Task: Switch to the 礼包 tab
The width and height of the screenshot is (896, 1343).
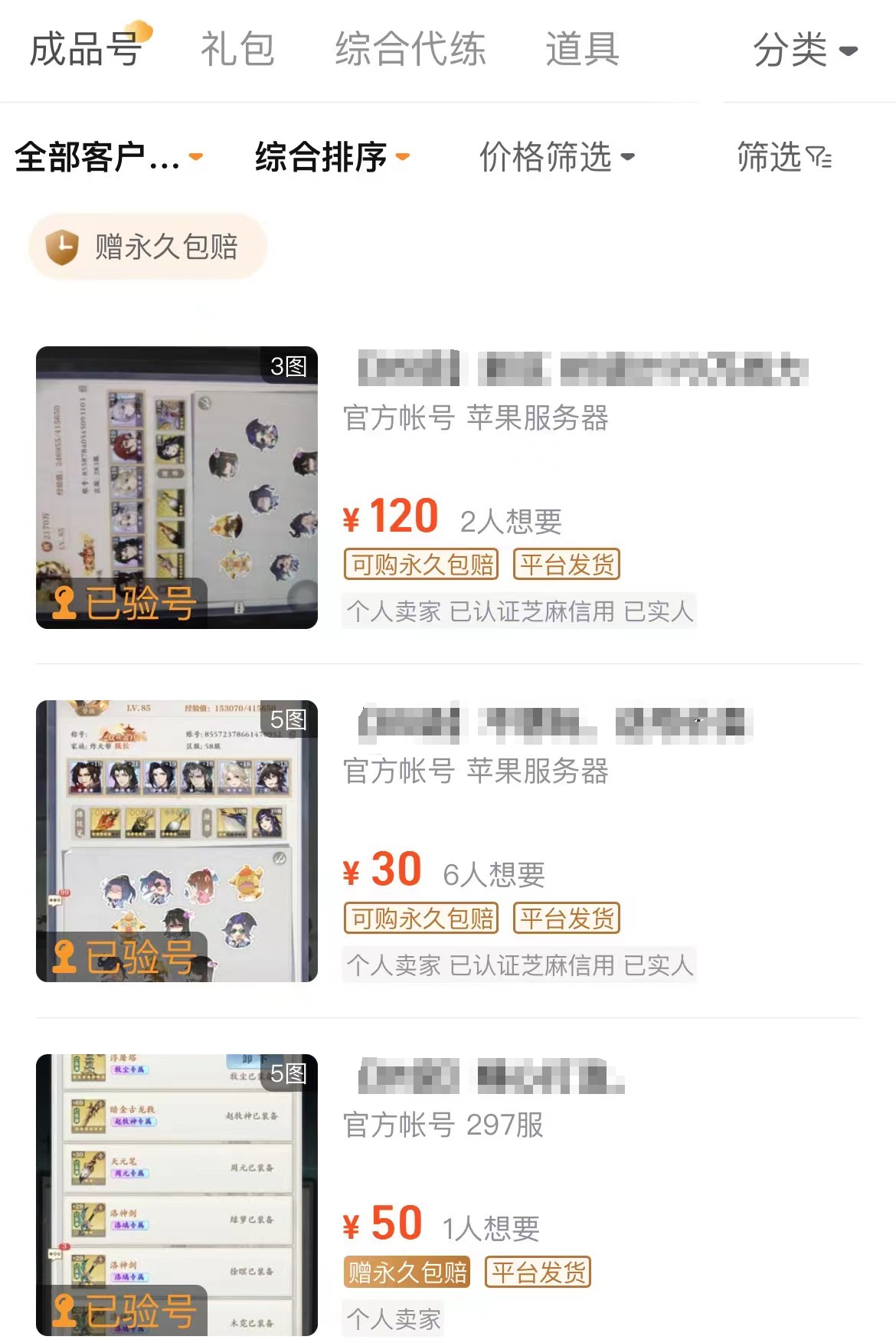Action: [x=237, y=50]
